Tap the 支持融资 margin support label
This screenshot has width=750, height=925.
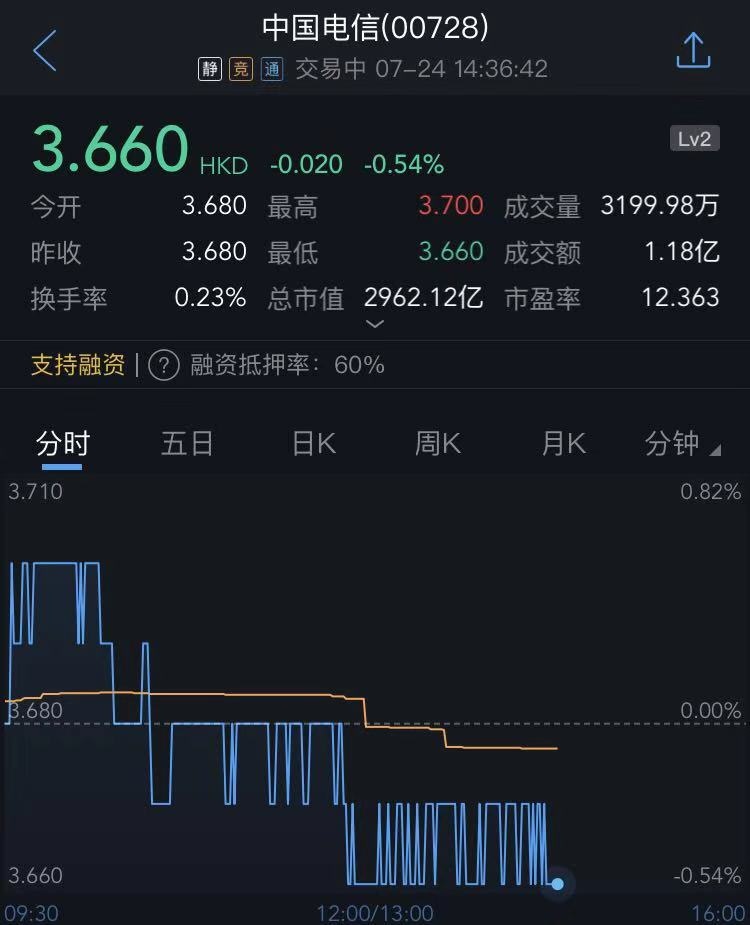78,365
